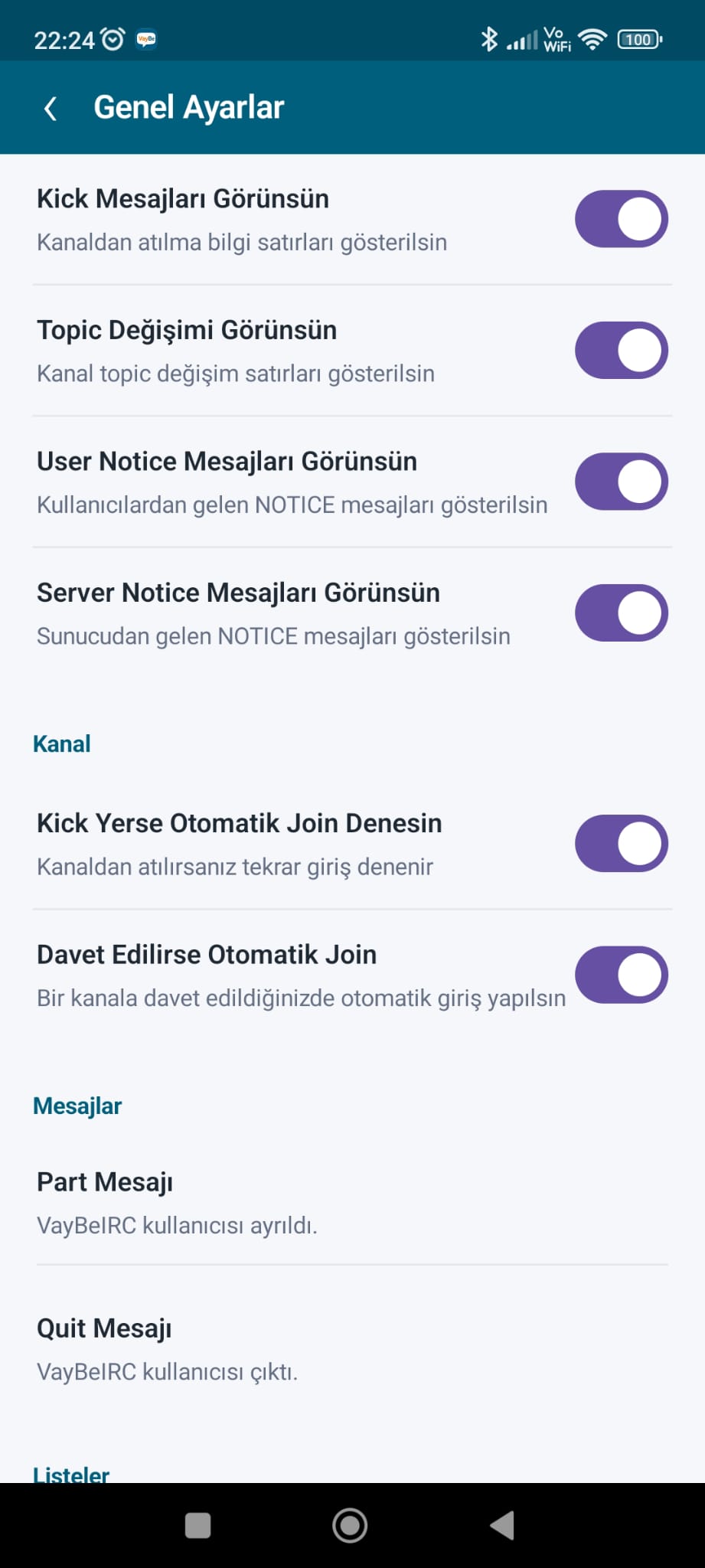Go back from Genel Ayarlar

coord(51,108)
